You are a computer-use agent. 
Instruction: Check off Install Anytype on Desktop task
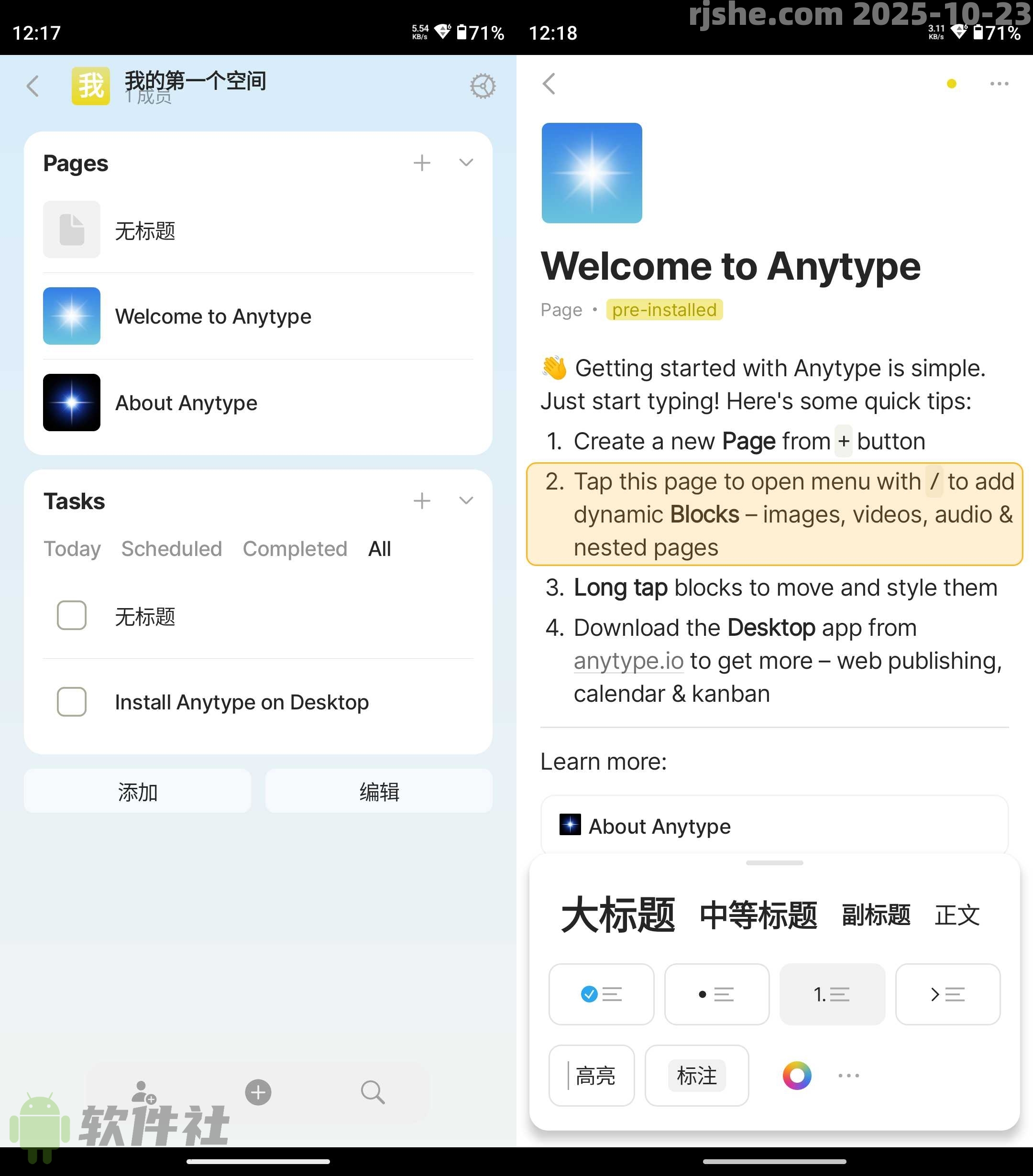pos(72,702)
